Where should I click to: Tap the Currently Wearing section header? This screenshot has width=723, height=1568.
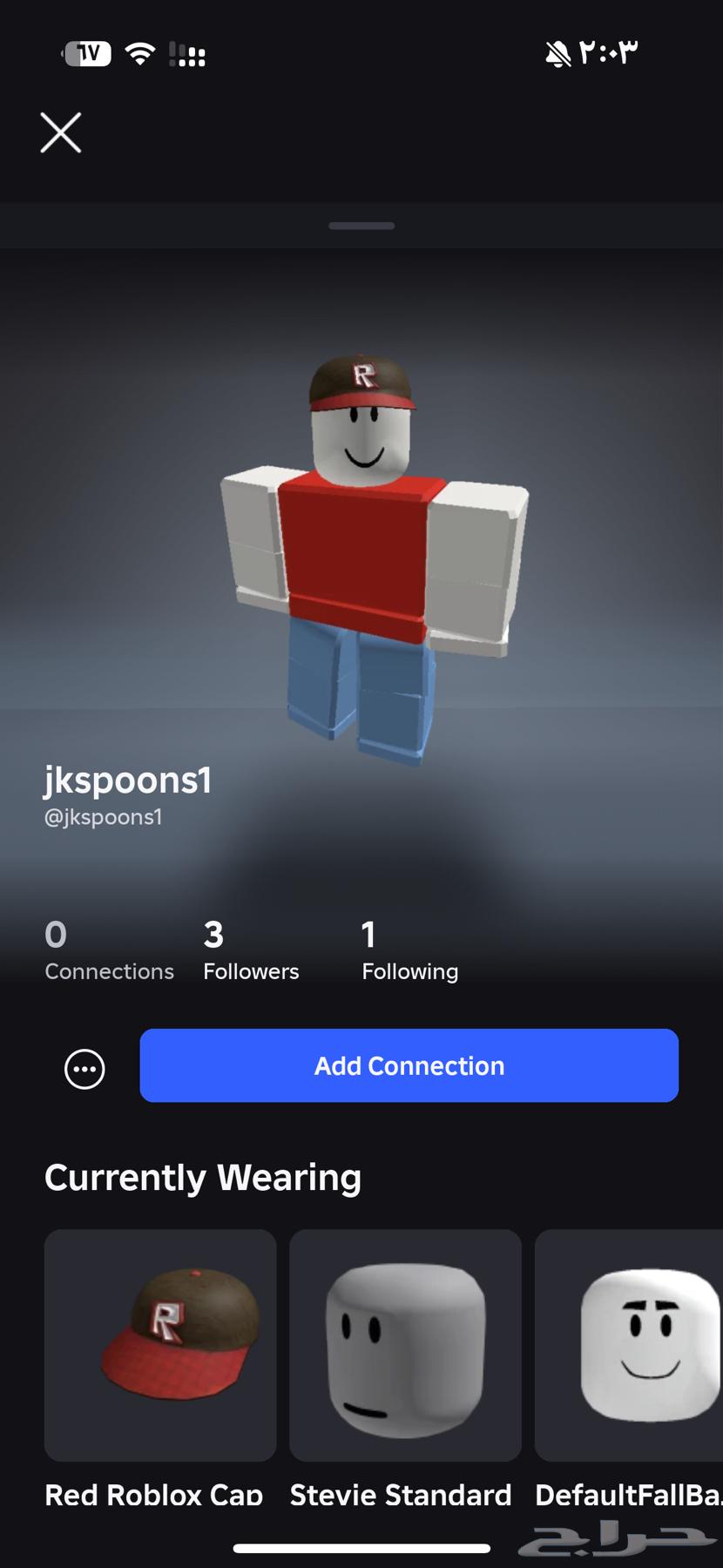point(202,1178)
